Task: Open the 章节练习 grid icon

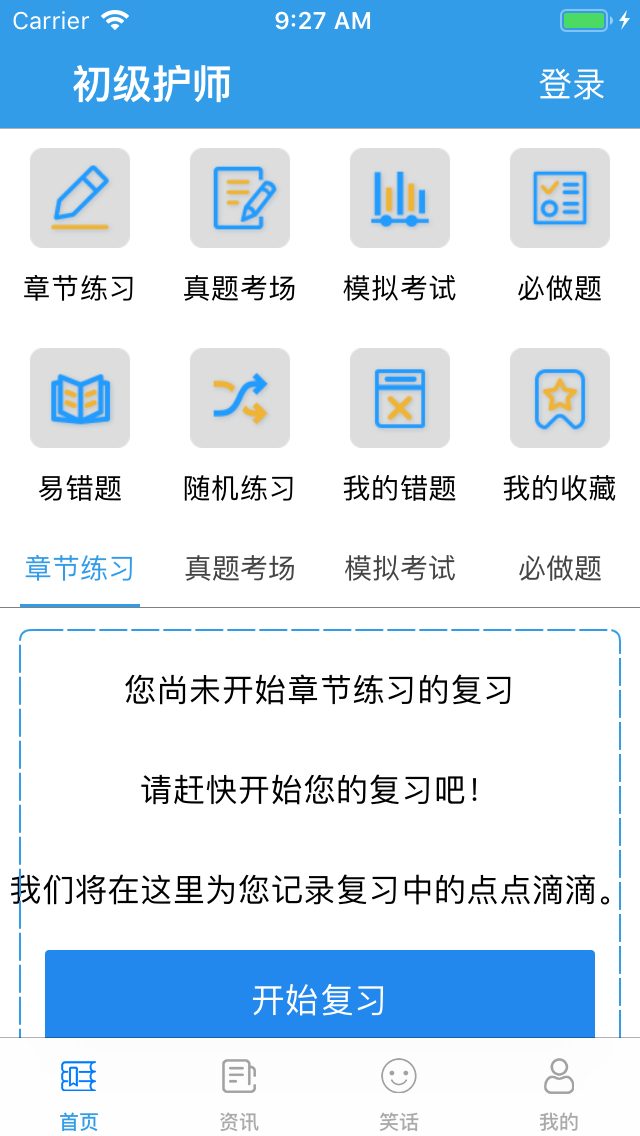Action: point(80,198)
